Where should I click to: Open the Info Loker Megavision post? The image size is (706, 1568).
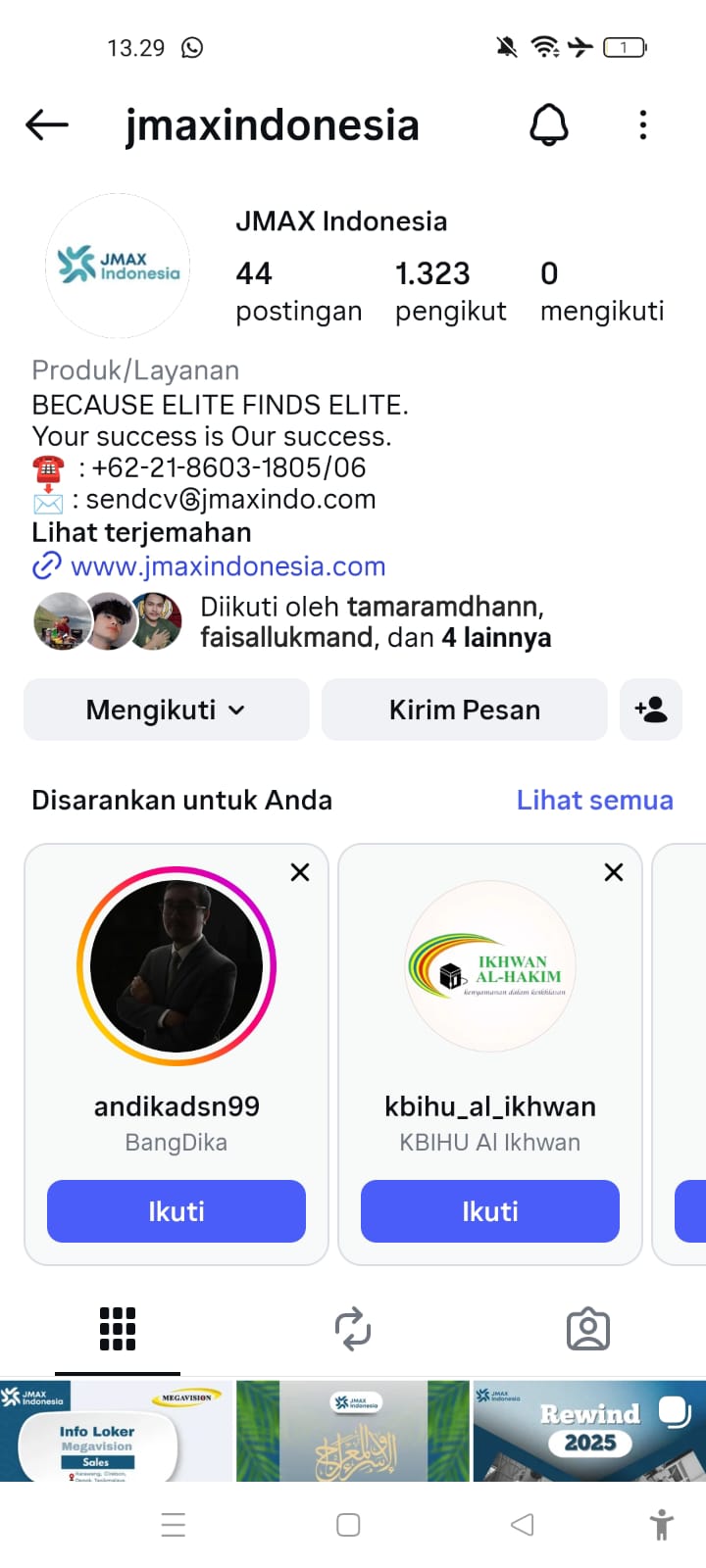coord(116,1431)
